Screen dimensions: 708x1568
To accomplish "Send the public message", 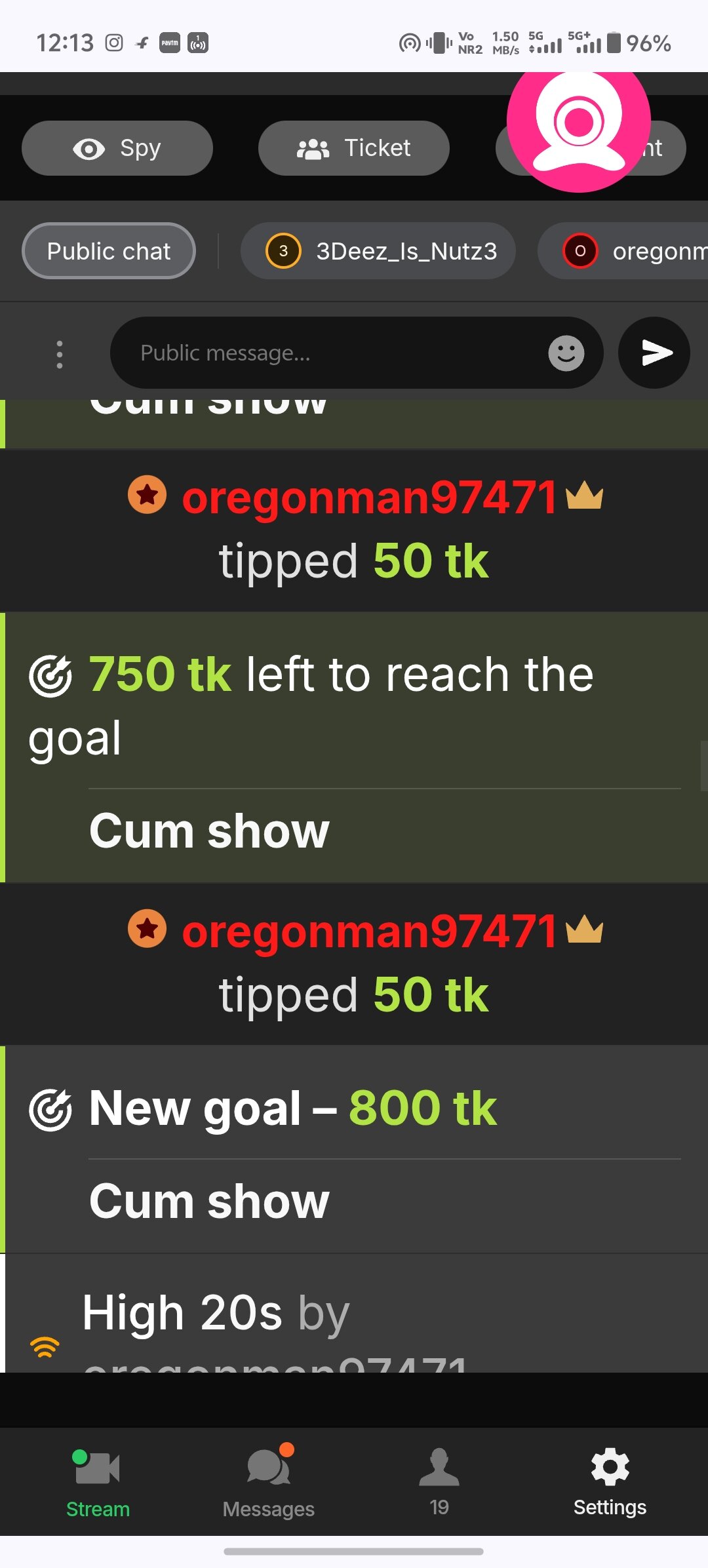I will click(654, 353).
